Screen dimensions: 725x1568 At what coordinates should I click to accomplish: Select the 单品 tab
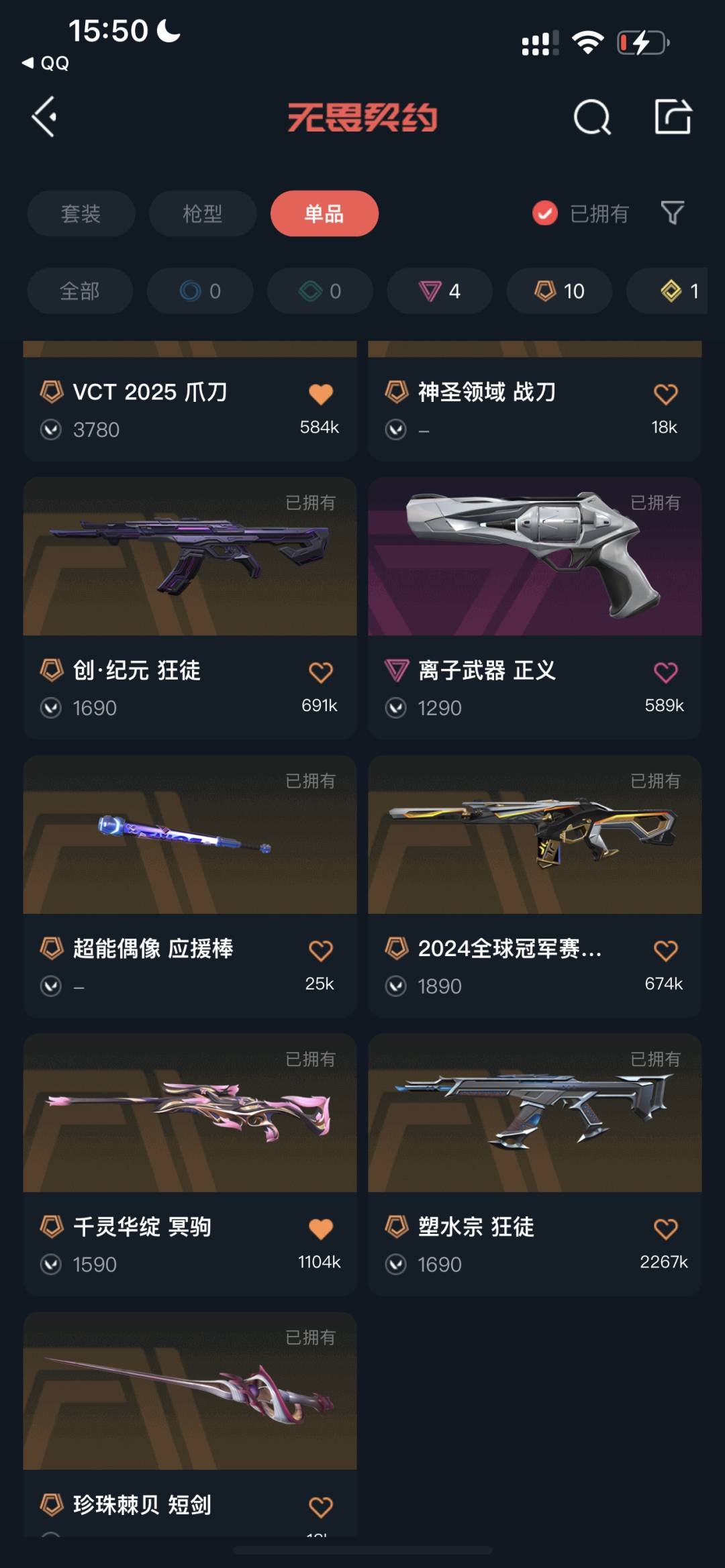coord(324,213)
